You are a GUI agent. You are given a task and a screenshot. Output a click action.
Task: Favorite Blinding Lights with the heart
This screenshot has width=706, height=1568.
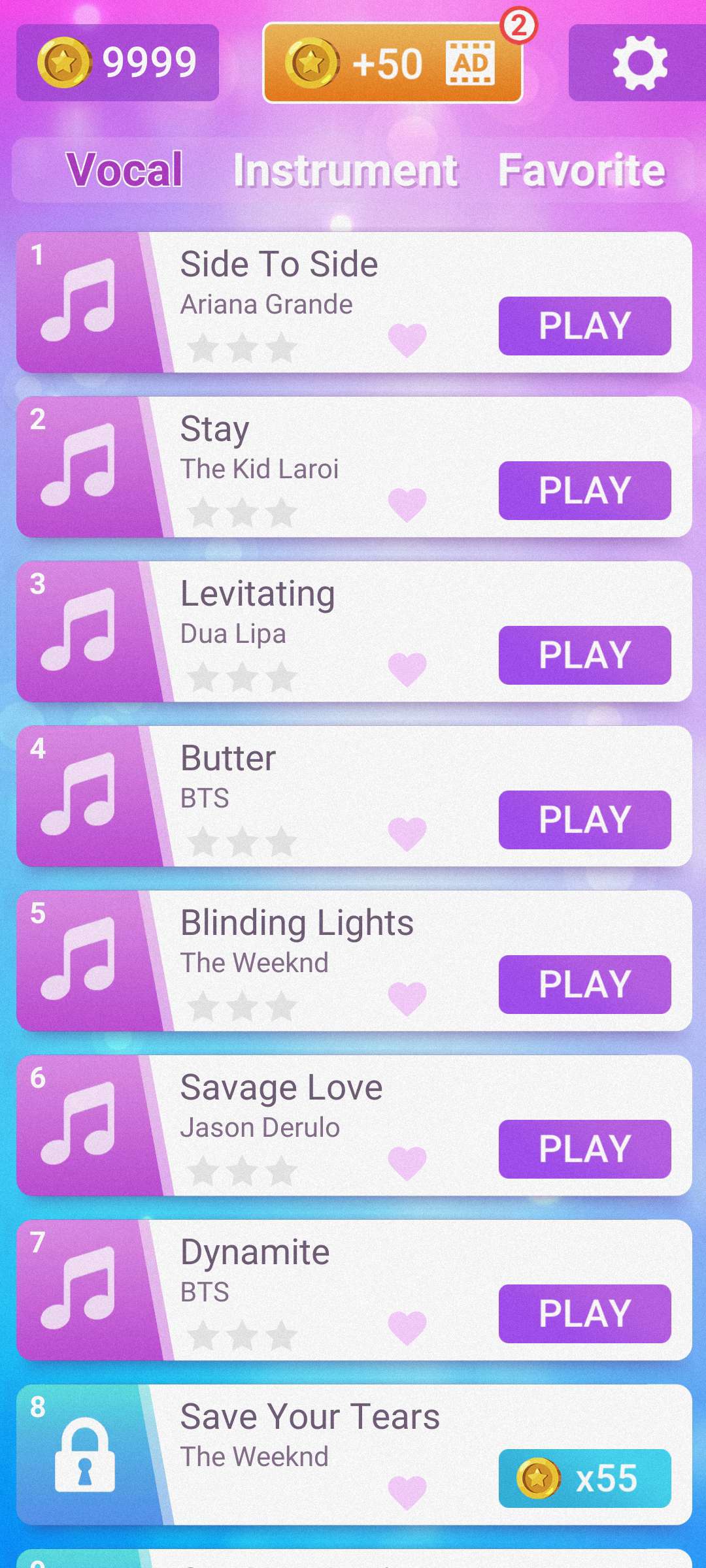click(407, 999)
